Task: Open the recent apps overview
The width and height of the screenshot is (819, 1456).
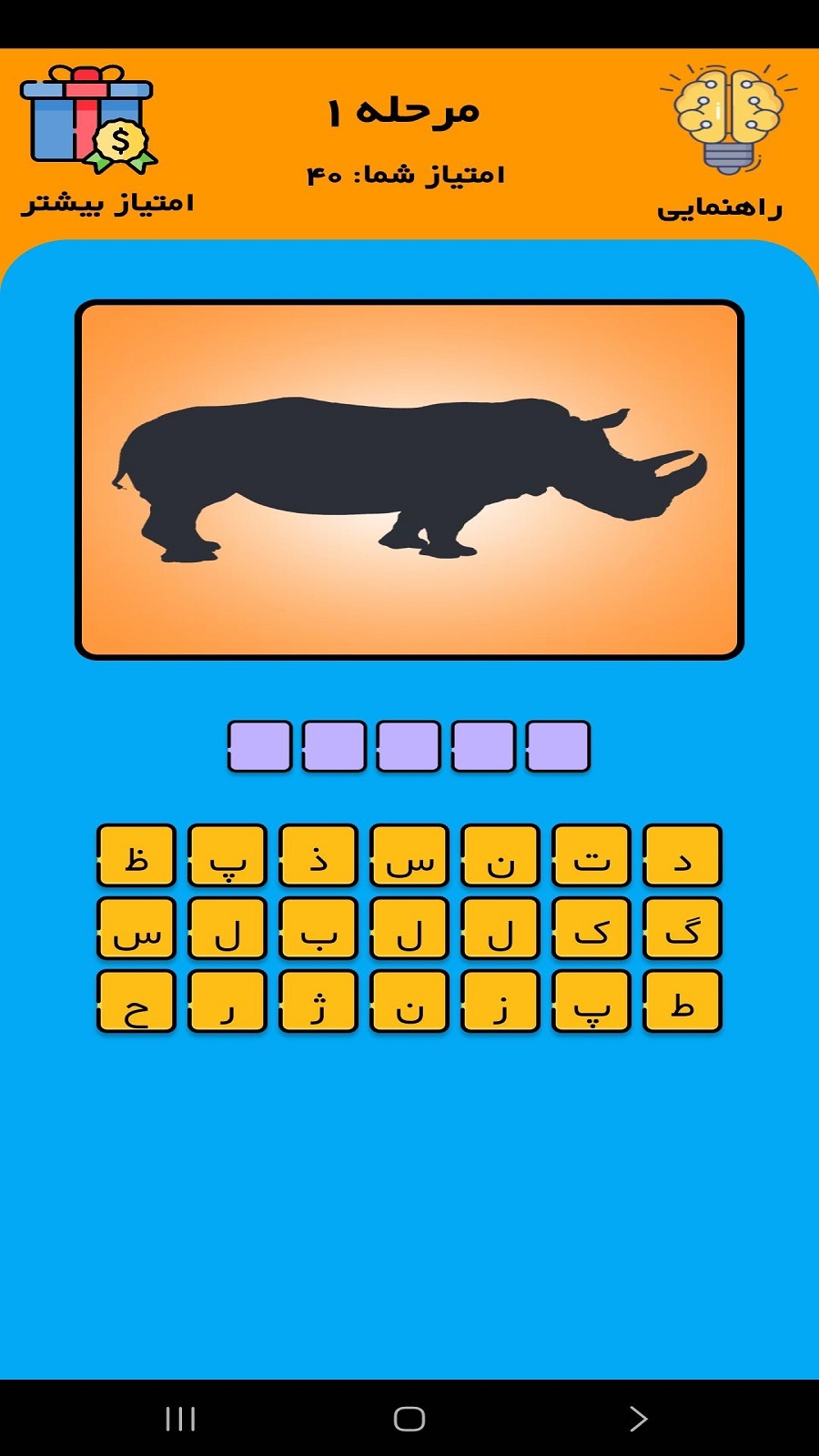Action: 180,1419
